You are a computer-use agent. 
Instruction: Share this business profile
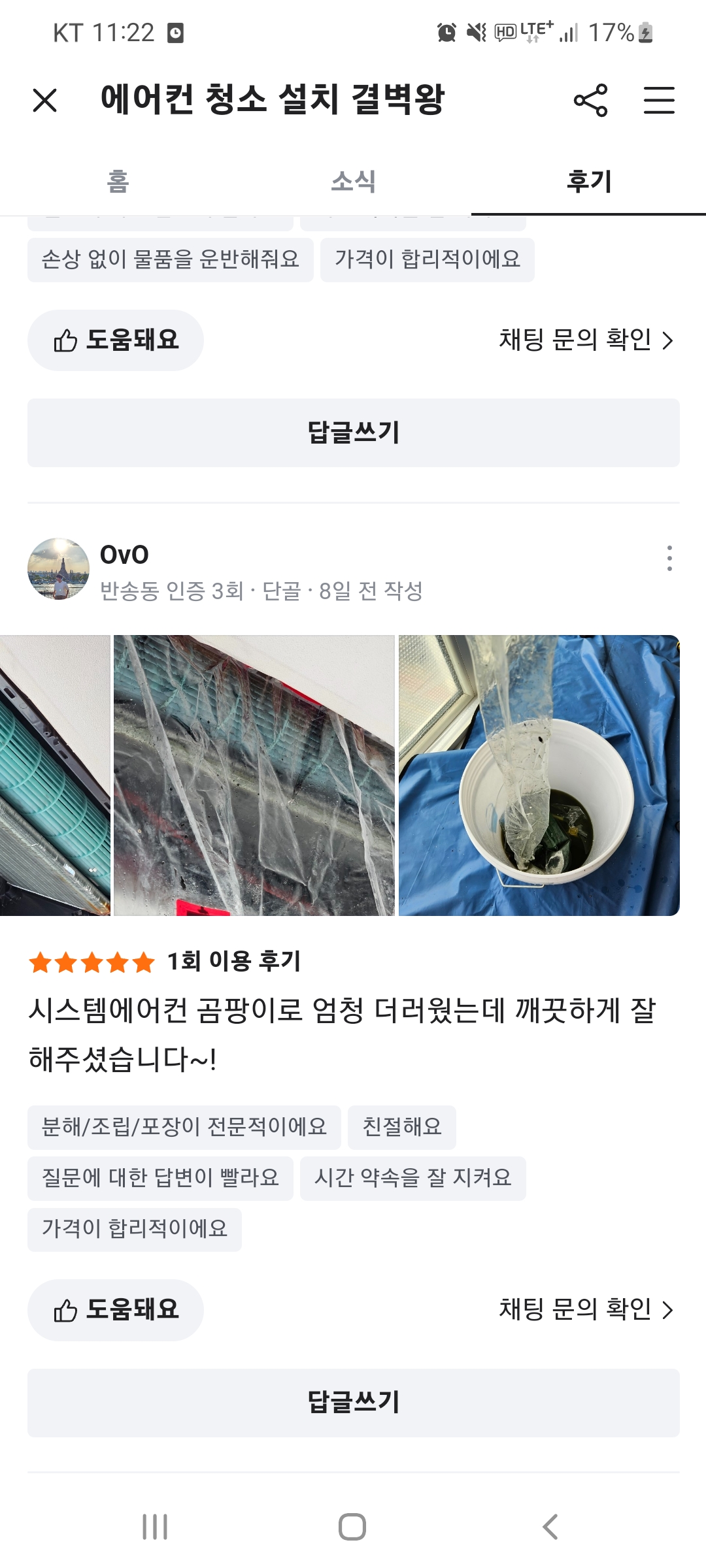[590, 101]
